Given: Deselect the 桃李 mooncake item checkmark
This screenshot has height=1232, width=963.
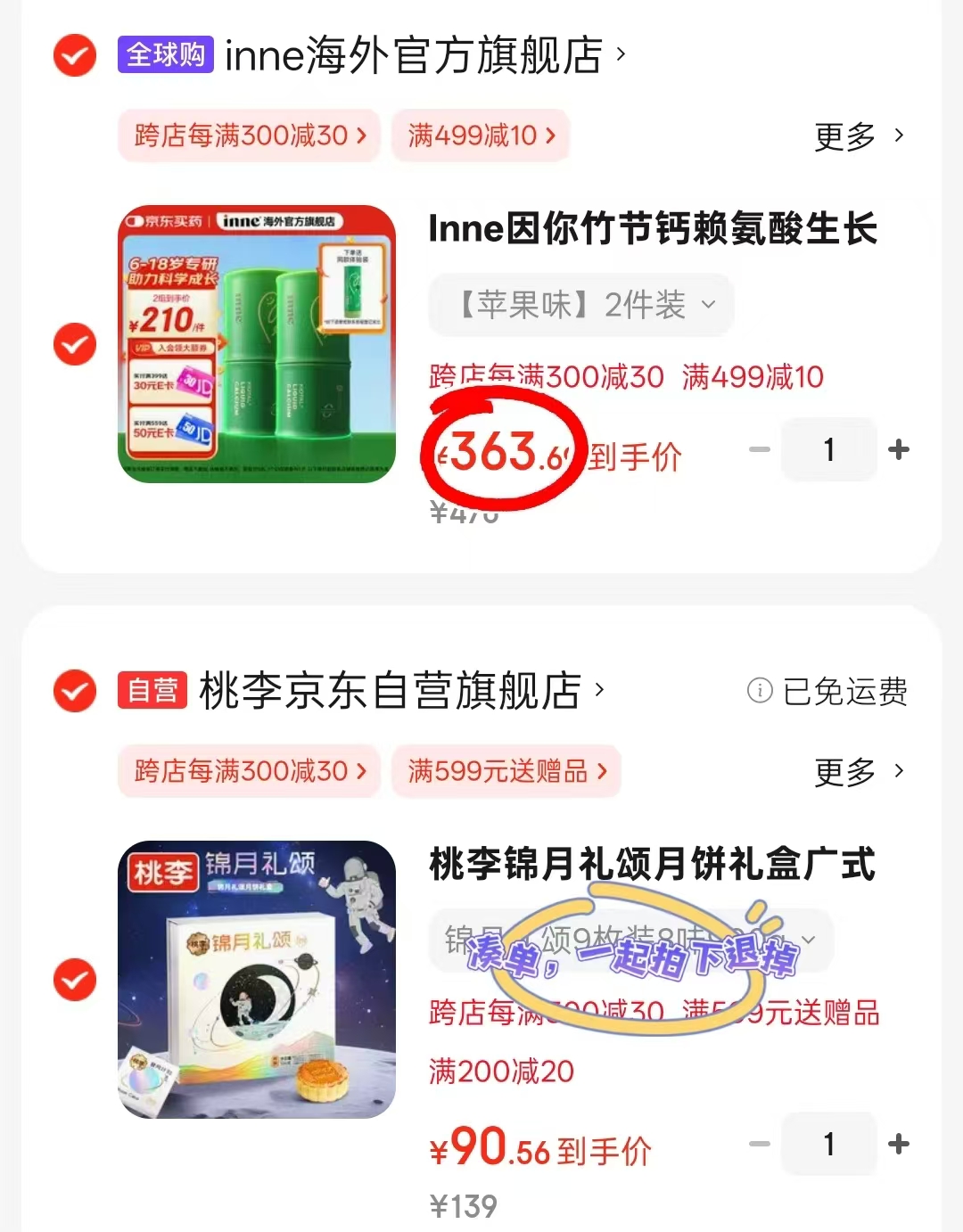Looking at the screenshot, I should pos(74,981).
